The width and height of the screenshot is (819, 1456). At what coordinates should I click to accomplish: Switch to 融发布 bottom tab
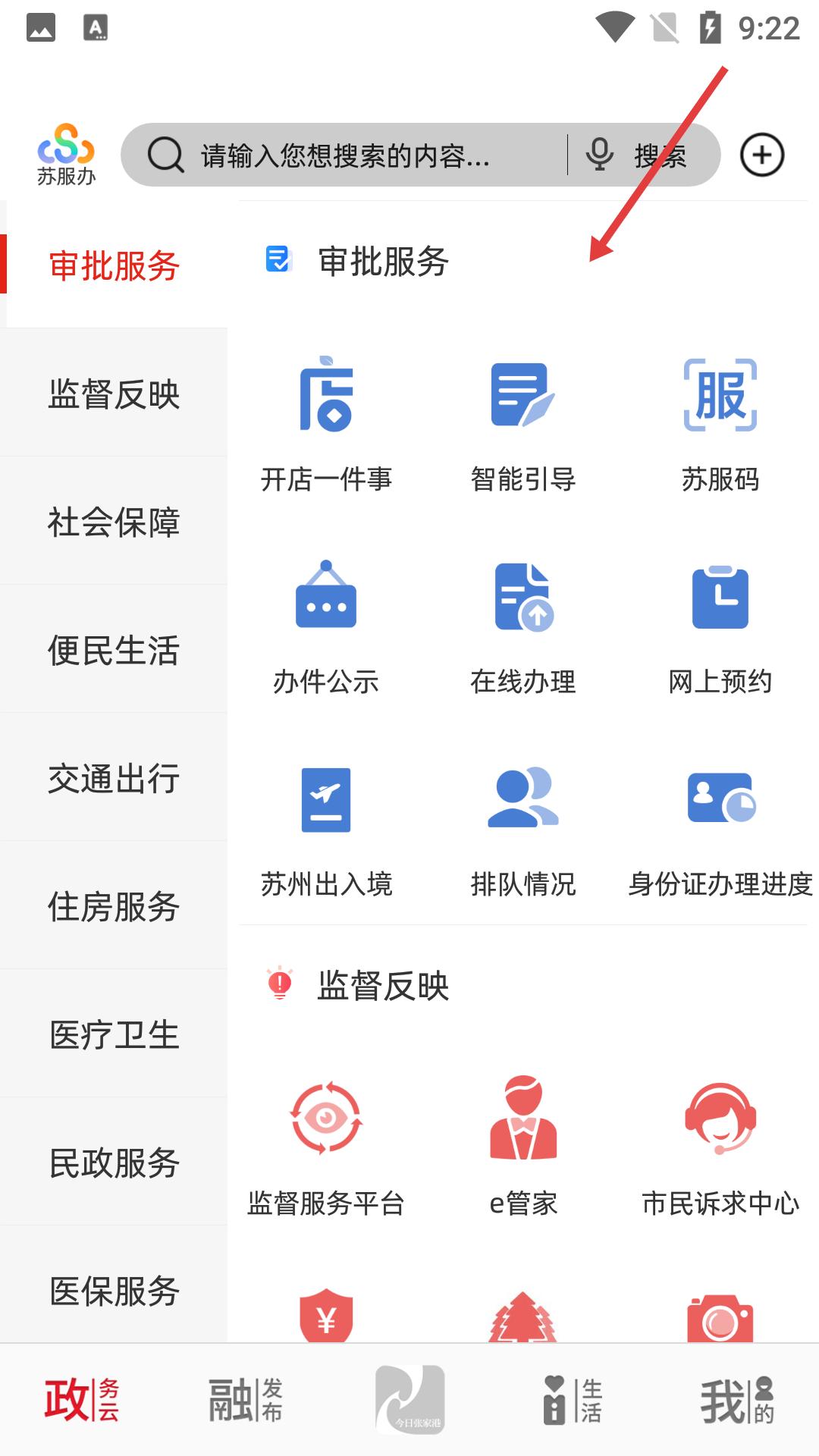(246, 1400)
